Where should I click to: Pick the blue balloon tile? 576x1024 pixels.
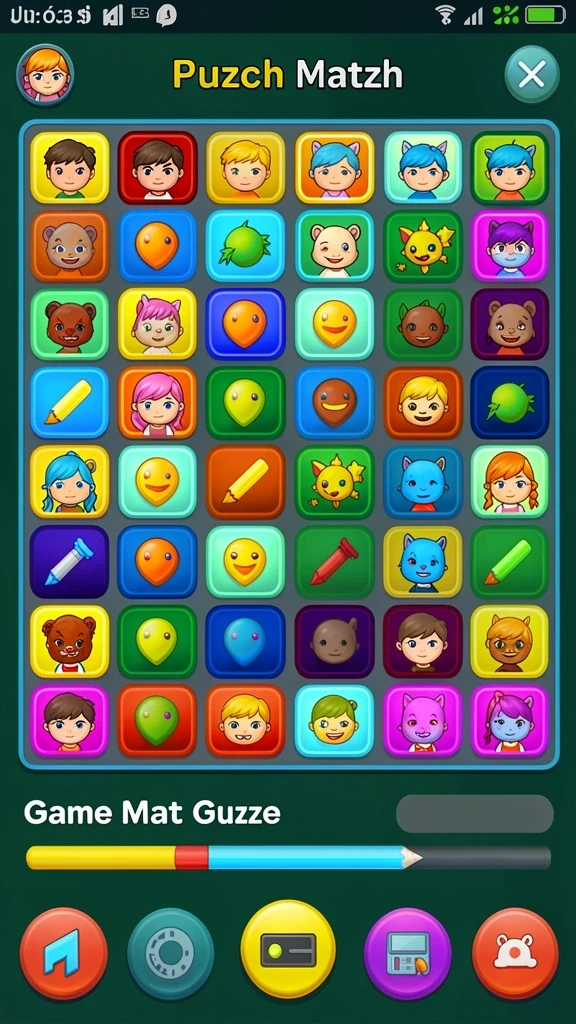[246, 641]
